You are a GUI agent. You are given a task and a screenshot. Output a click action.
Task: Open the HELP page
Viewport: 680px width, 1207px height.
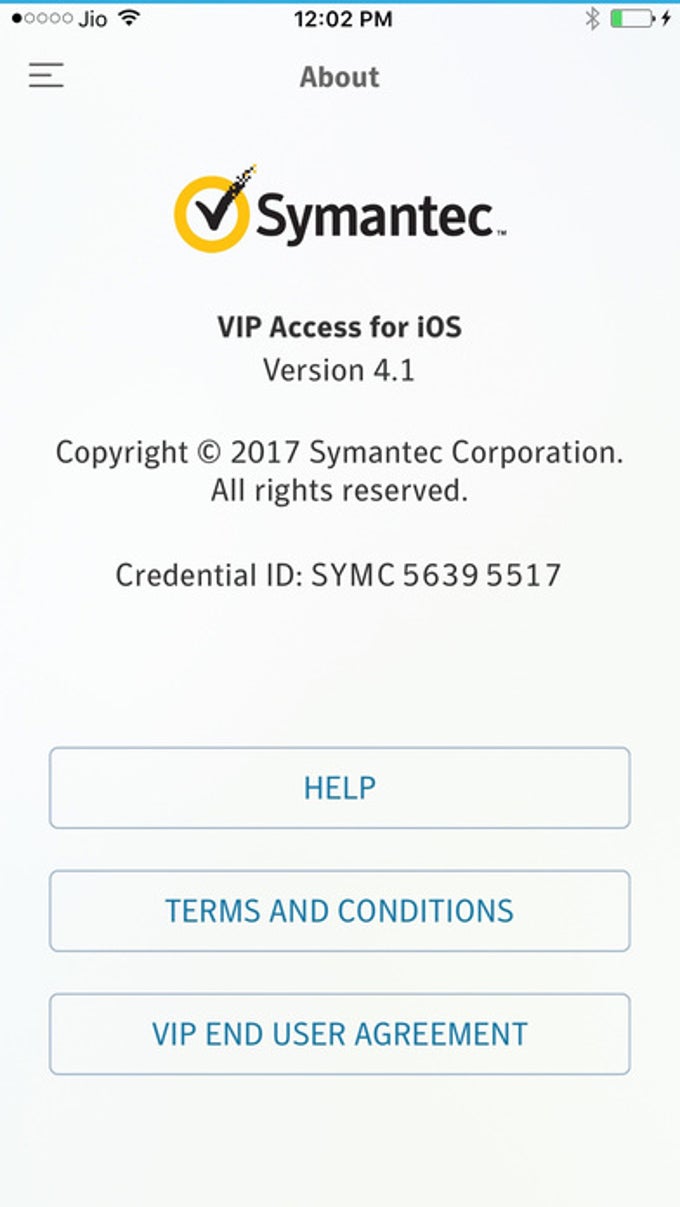coord(339,788)
